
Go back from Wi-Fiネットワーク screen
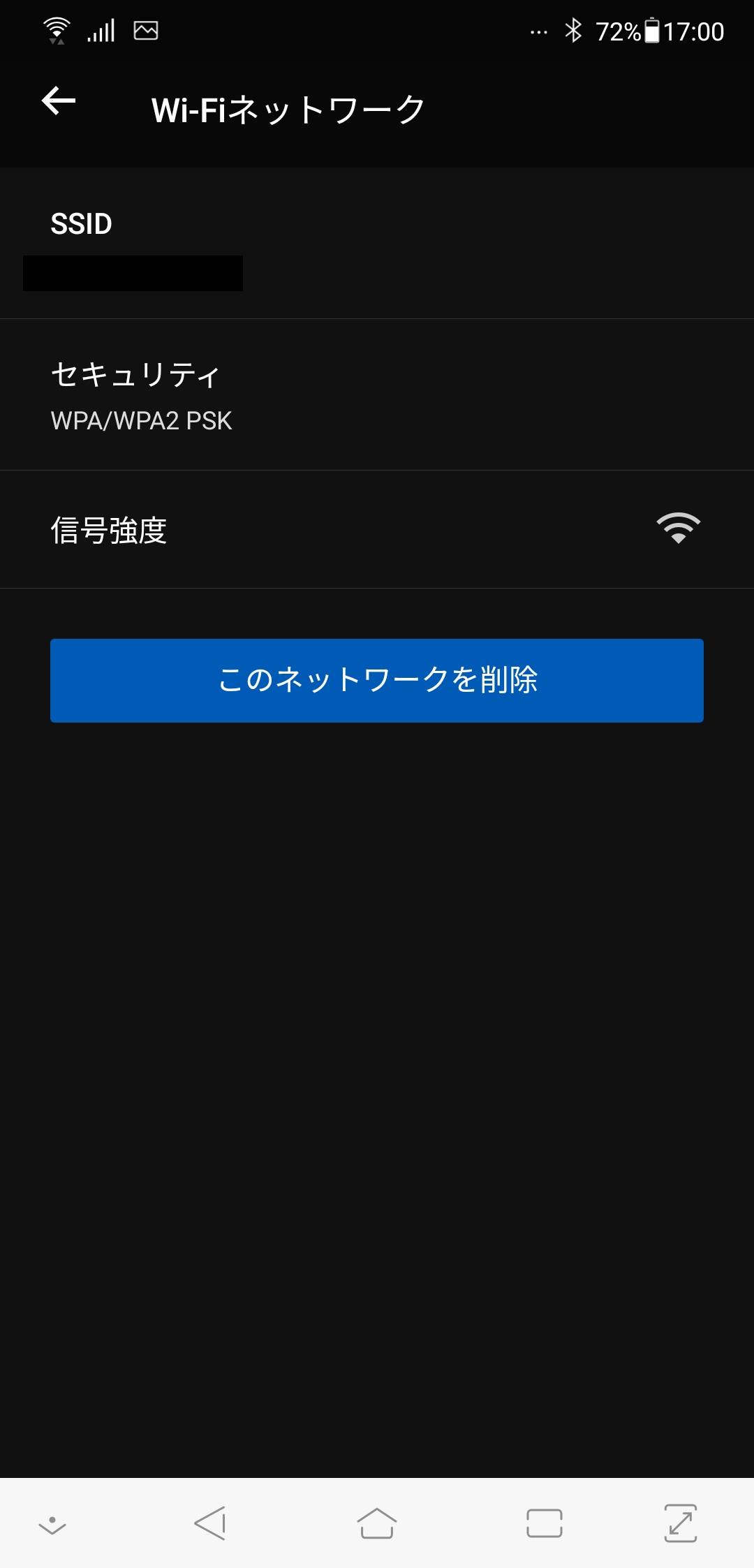pos(59,101)
